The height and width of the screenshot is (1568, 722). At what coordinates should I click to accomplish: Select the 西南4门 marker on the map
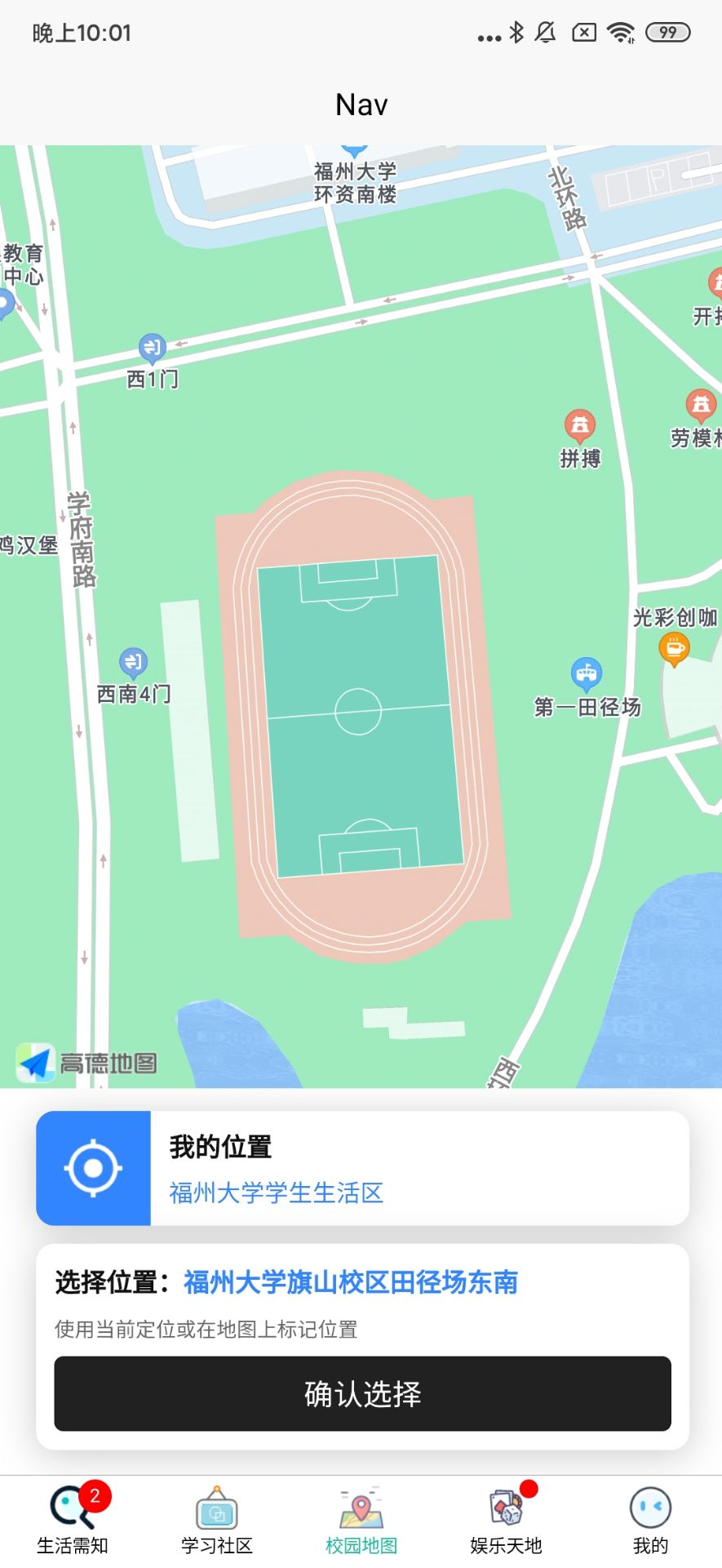[x=133, y=662]
